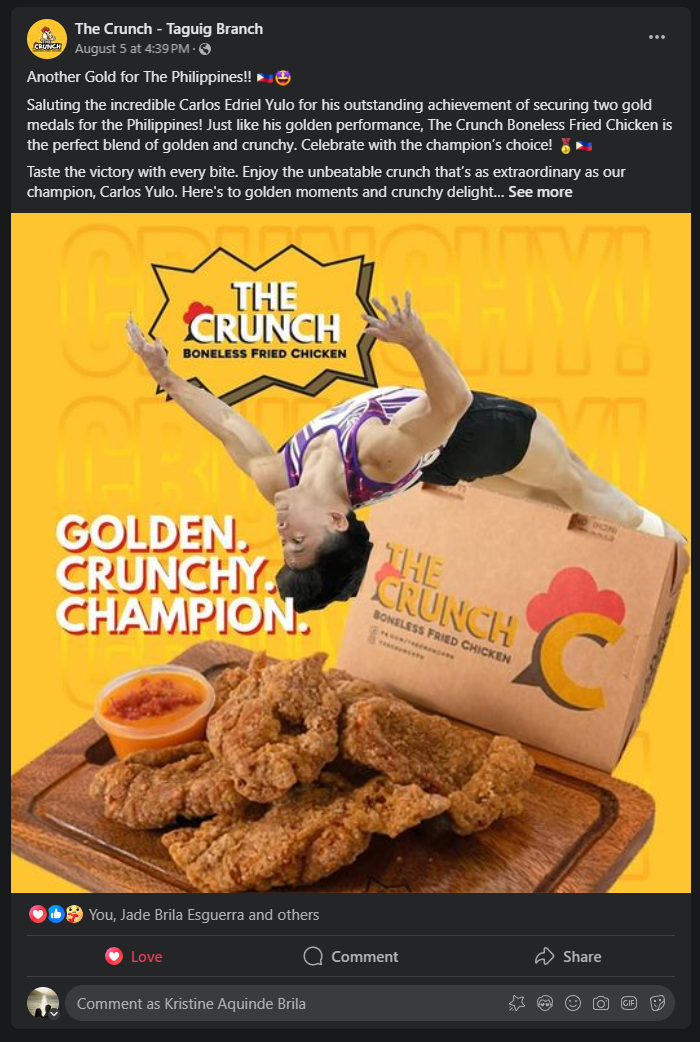Share this post
The height and width of the screenshot is (1042, 700).
(567, 957)
